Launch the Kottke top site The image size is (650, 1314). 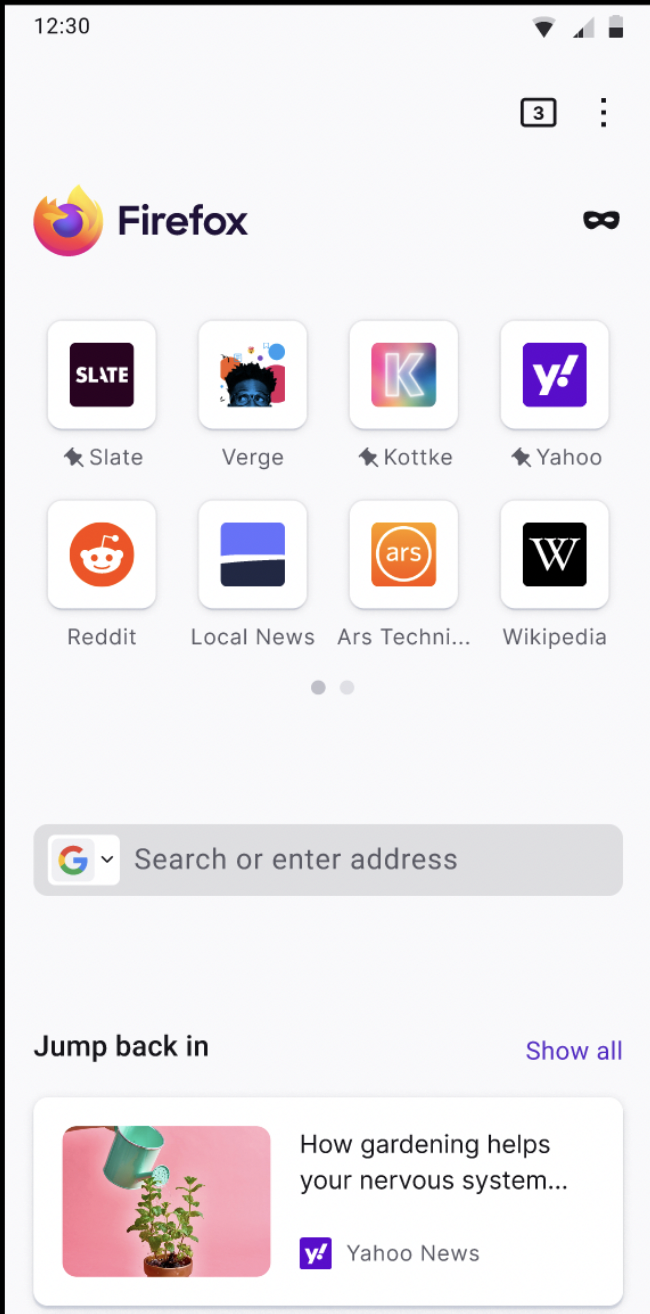tap(404, 375)
